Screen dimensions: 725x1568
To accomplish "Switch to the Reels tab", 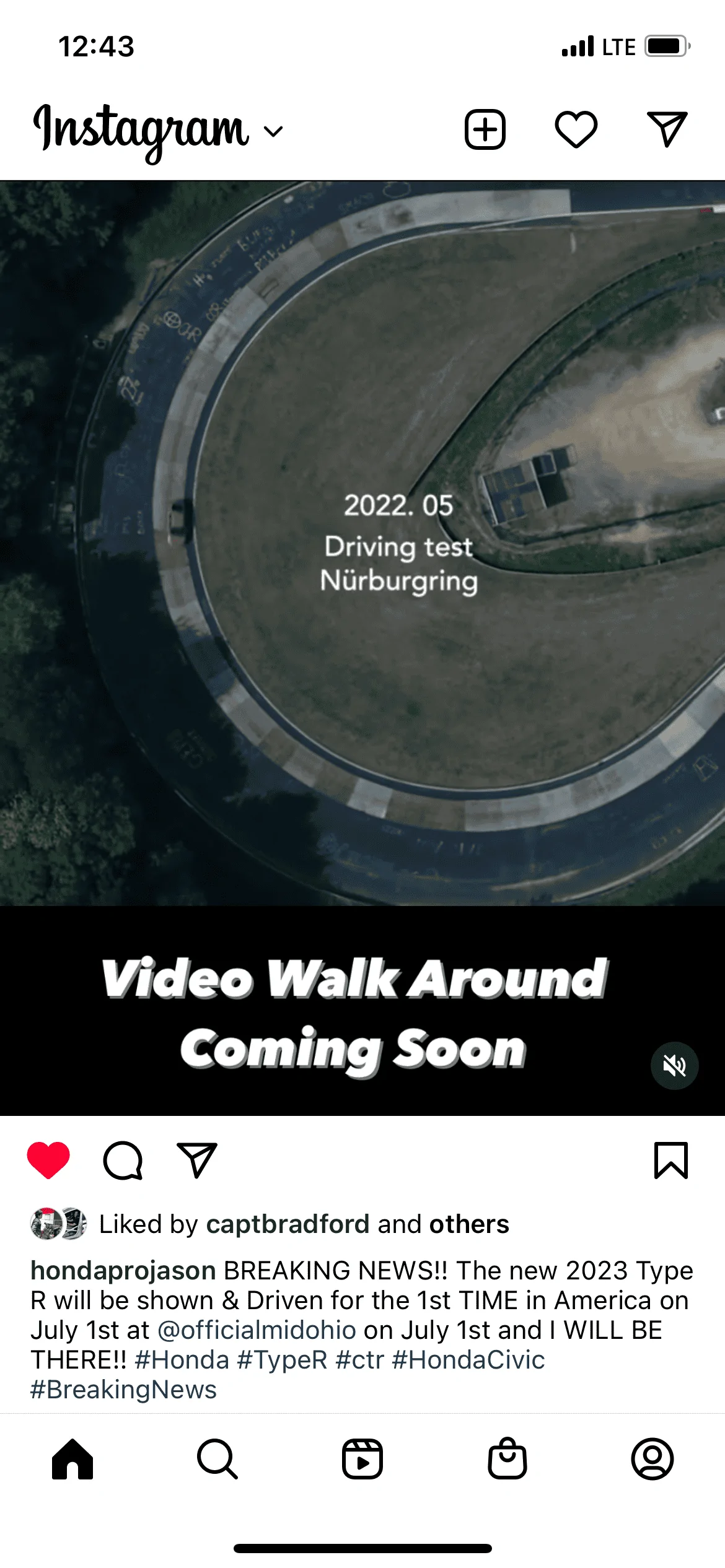I will [362, 1458].
